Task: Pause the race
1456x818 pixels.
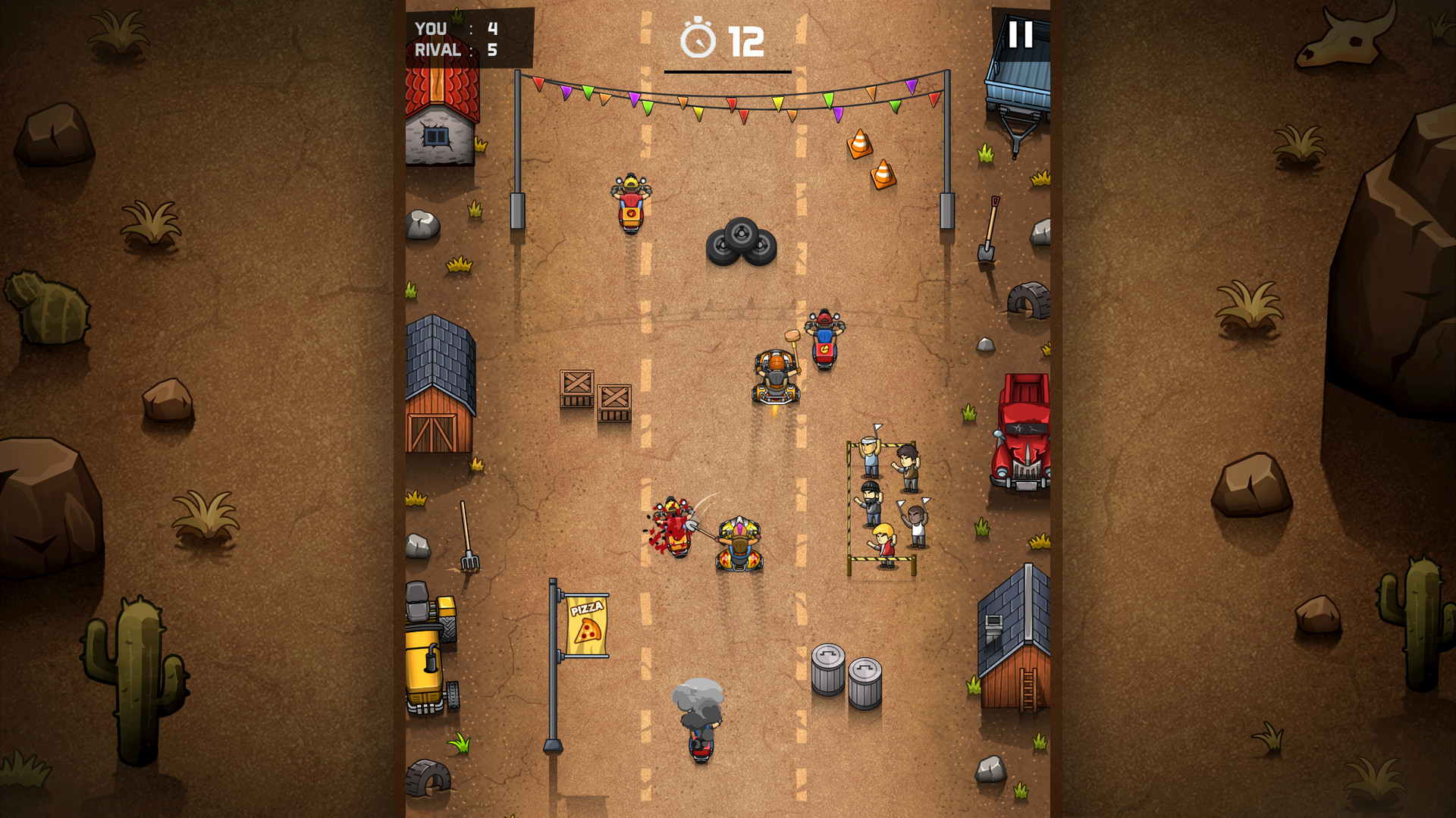Action: point(1020,34)
